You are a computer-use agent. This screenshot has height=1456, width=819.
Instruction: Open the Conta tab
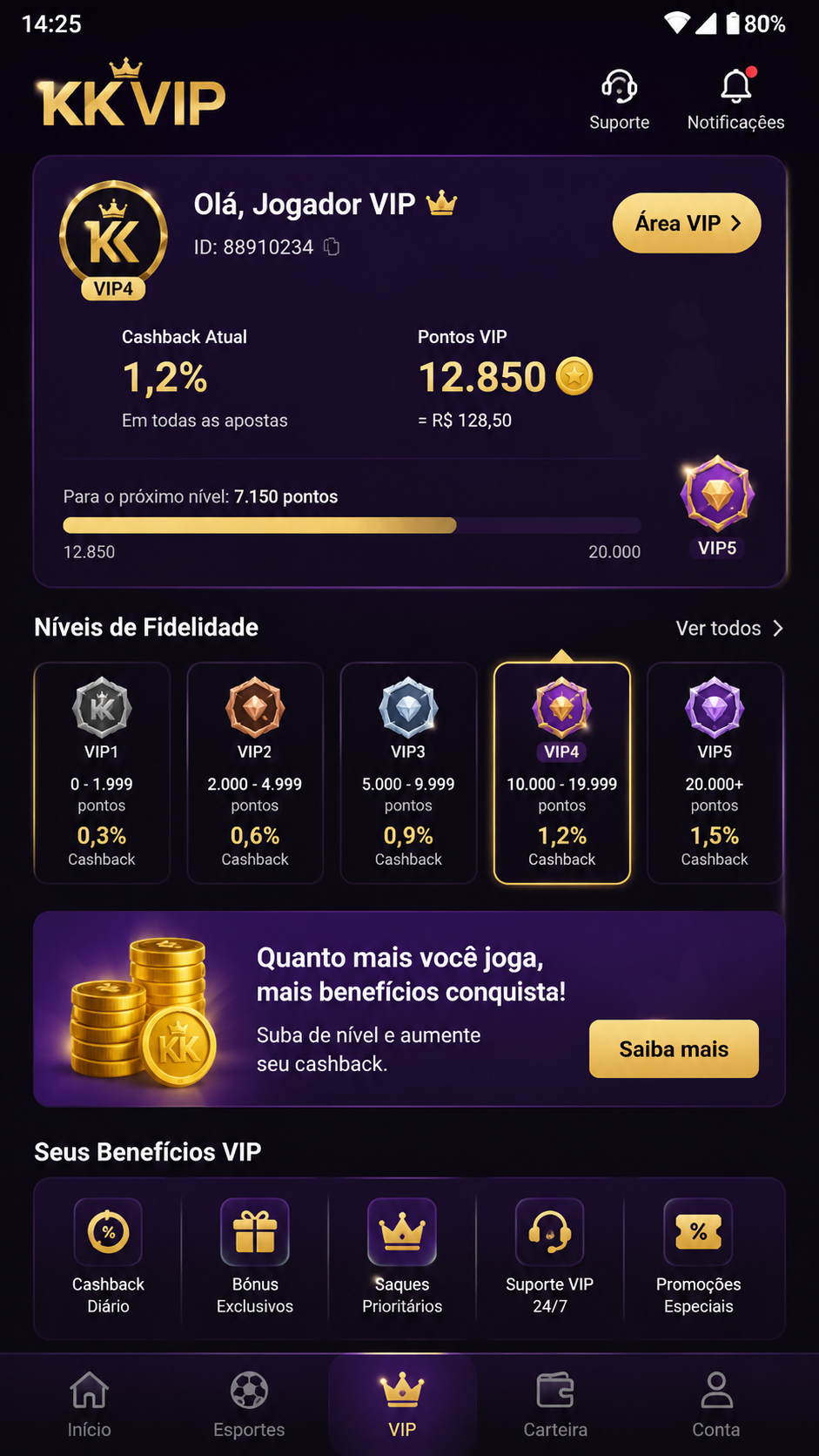(x=716, y=1405)
